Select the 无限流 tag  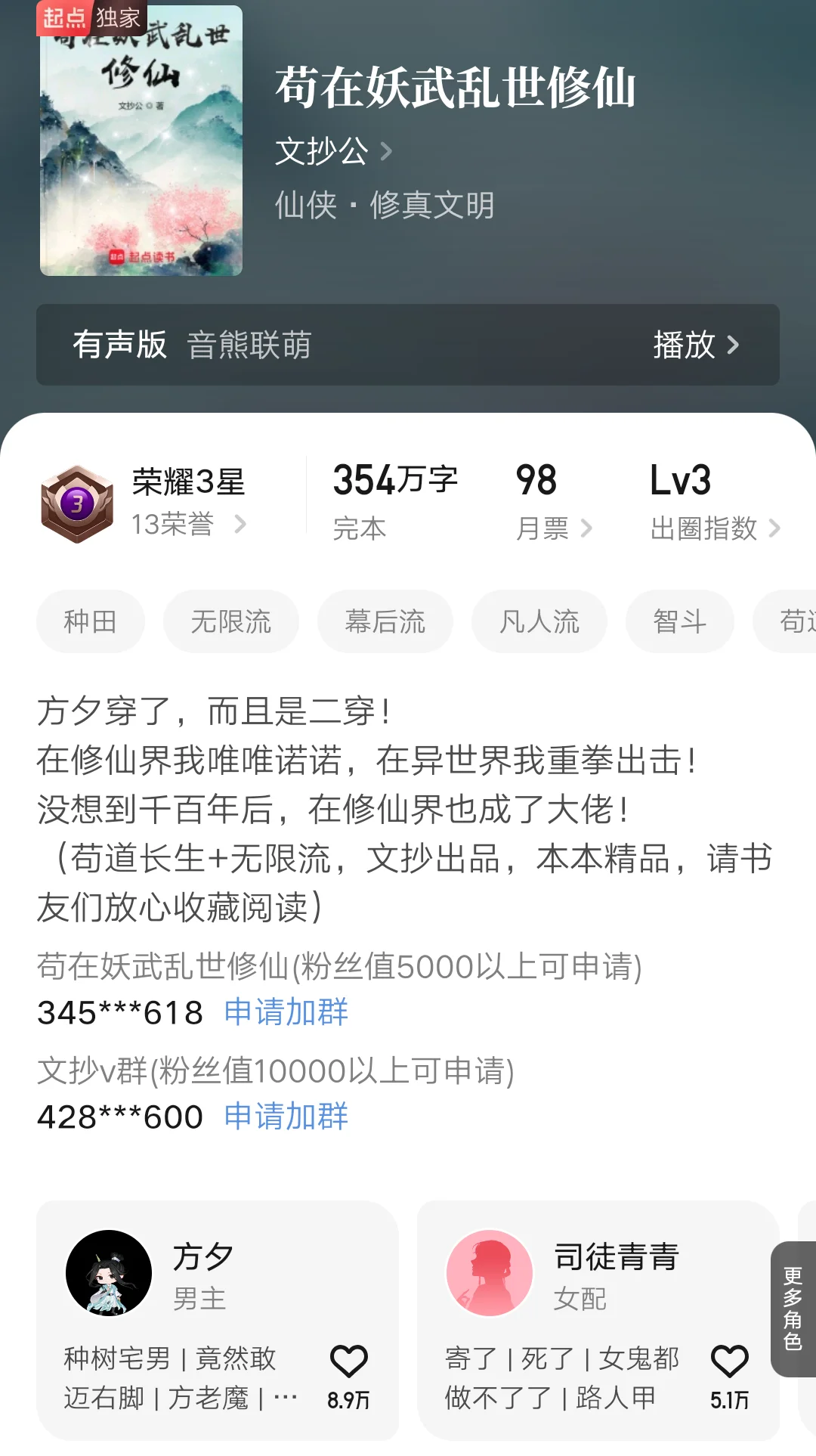click(230, 621)
